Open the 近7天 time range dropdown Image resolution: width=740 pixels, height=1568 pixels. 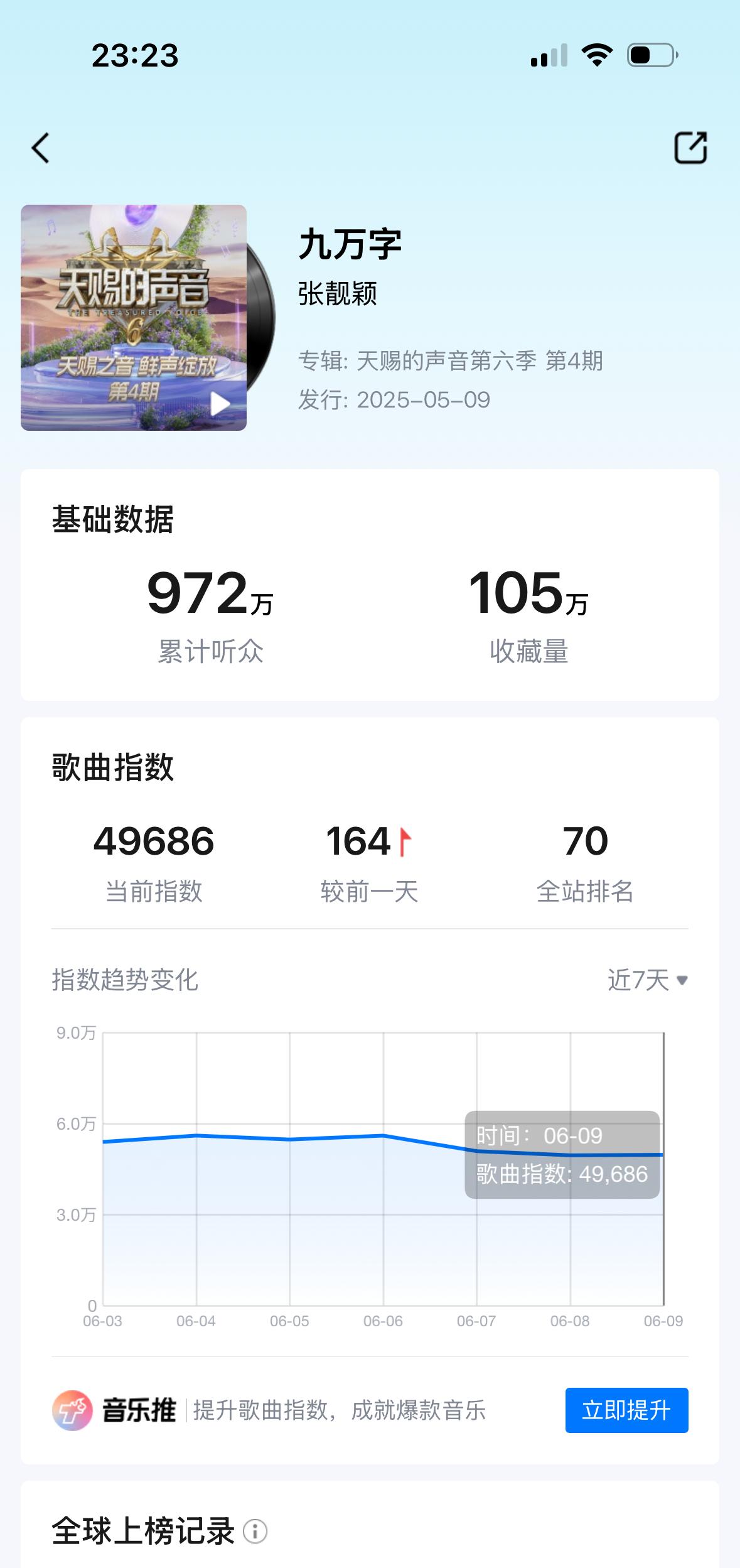point(647,980)
